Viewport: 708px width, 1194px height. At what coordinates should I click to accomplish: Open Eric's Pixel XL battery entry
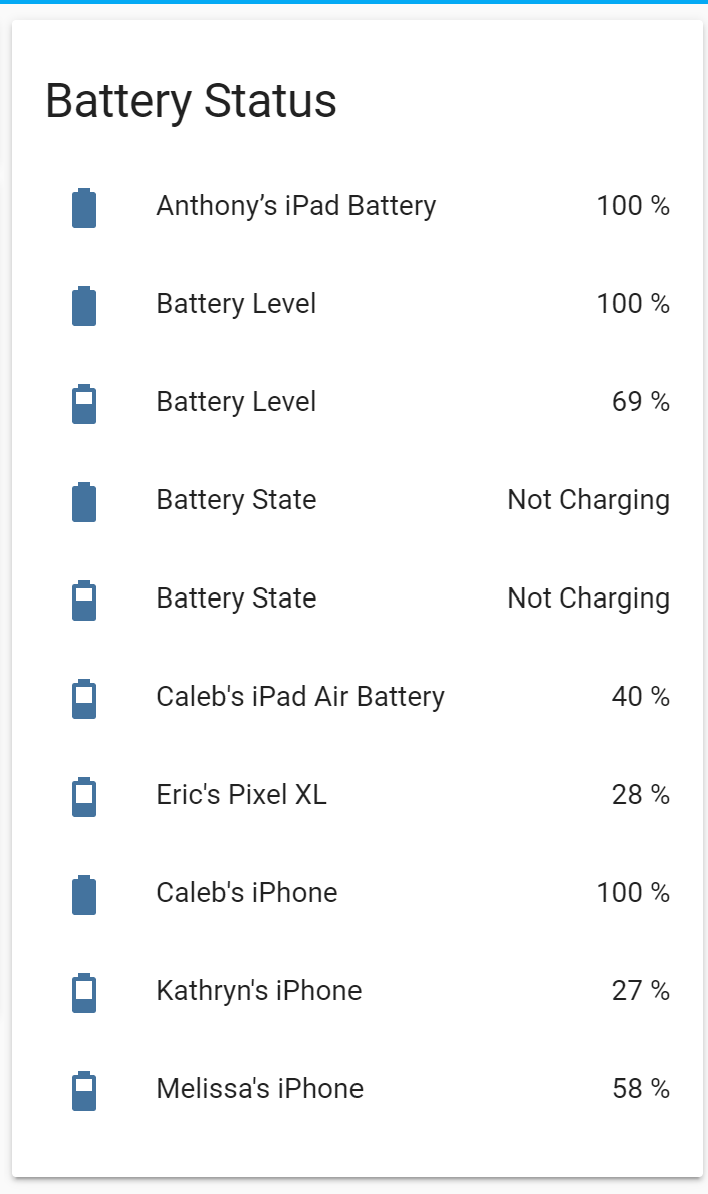click(241, 795)
